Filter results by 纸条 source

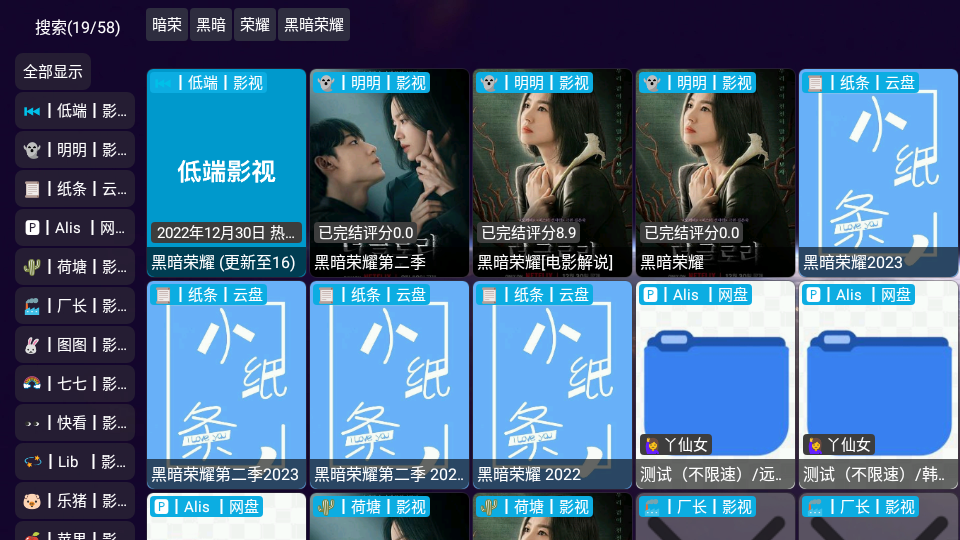(75, 189)
